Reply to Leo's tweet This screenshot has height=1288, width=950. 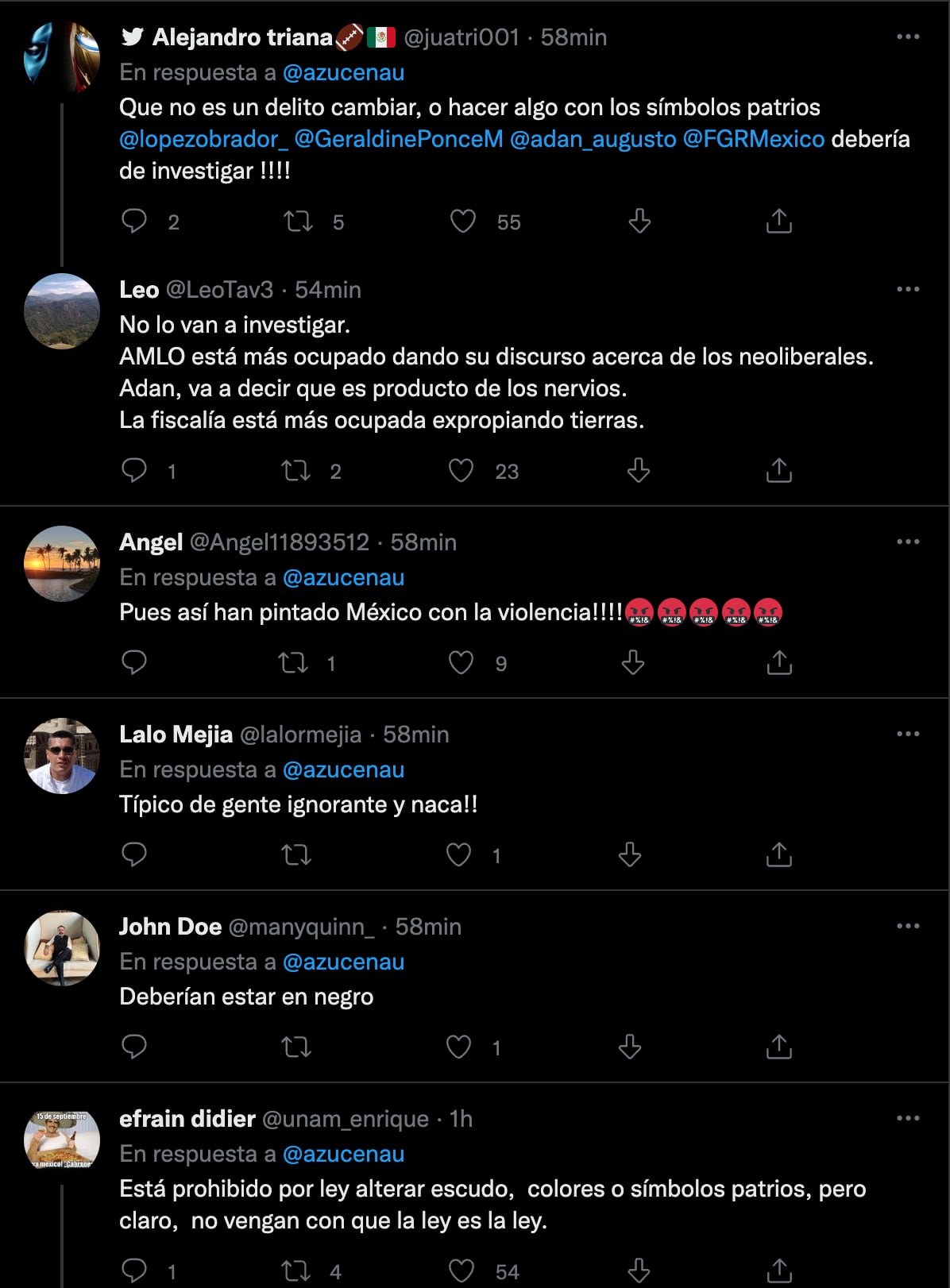[133, 471]
